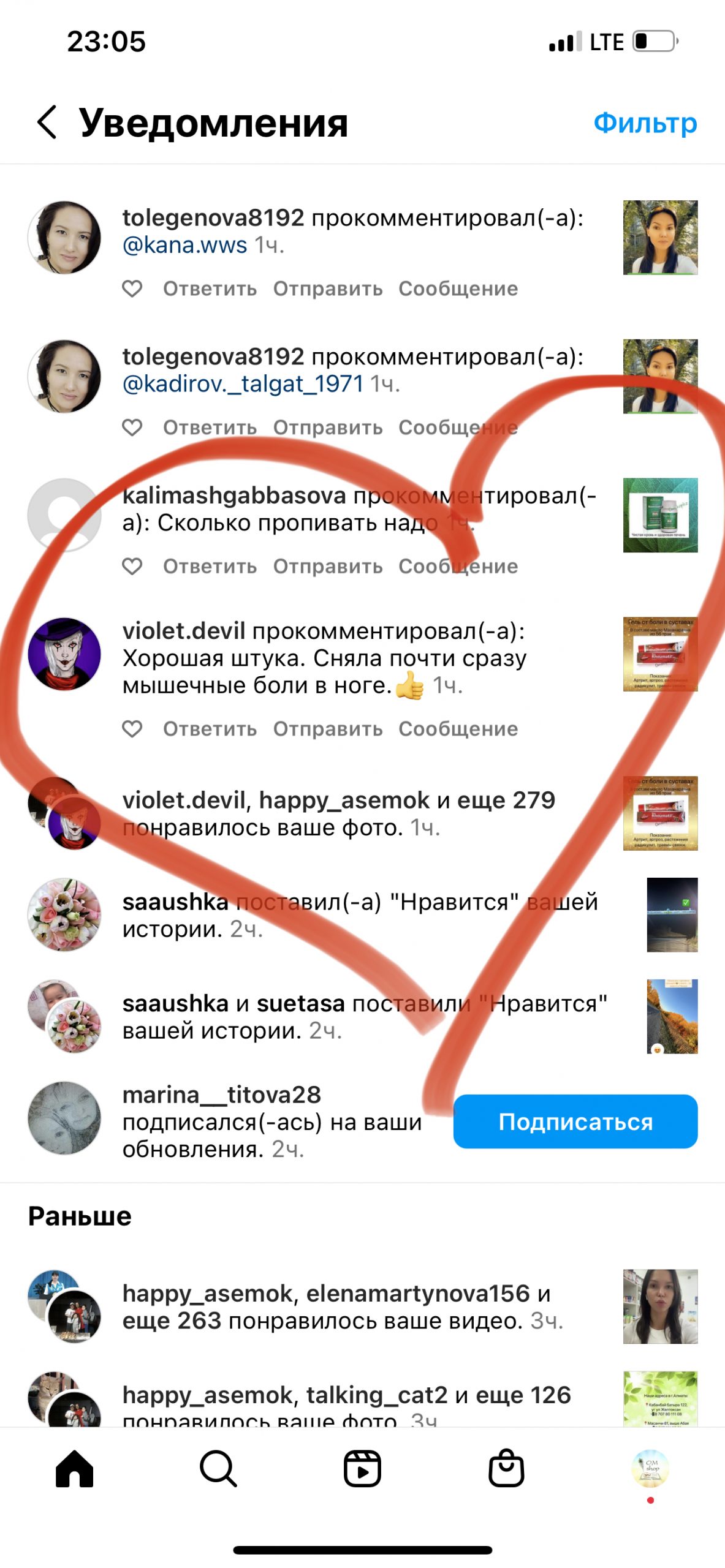The width and height of the screenshot is (725, 1568).
Task: Switch to the Home tab
Action: (x=74, y=1469)
